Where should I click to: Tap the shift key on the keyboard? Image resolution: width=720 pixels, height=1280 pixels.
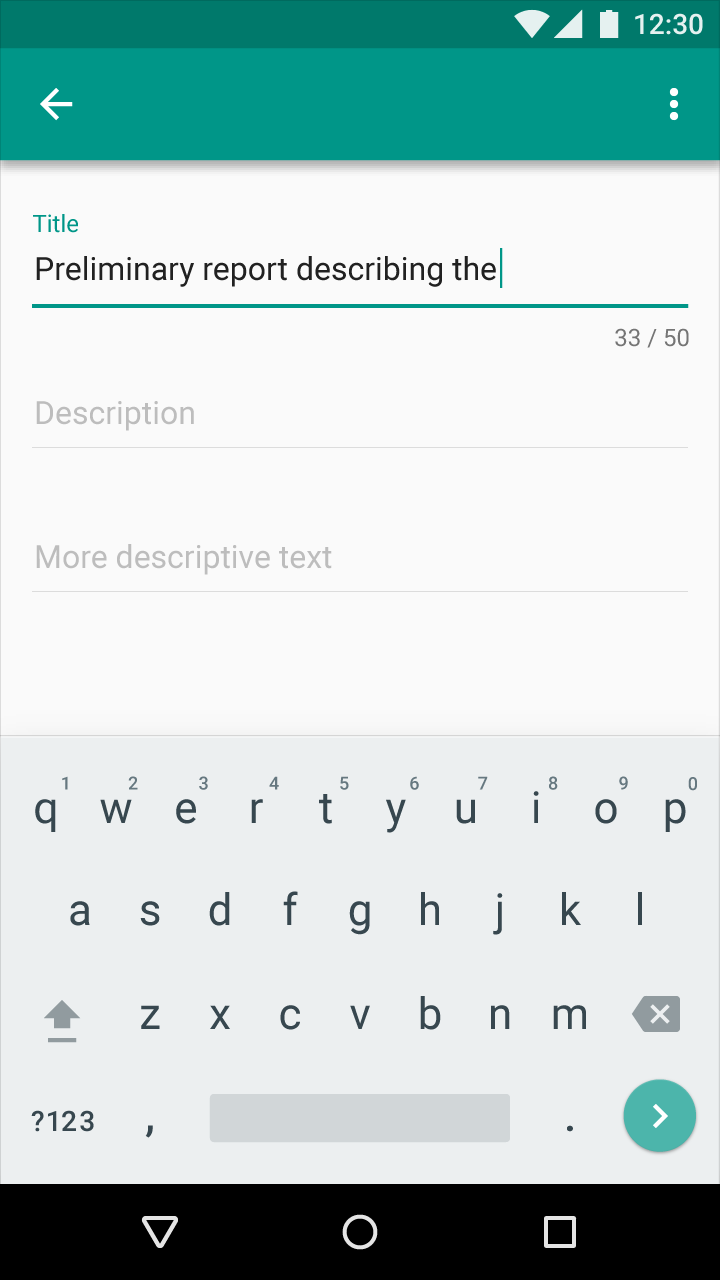coord(62,1020)
